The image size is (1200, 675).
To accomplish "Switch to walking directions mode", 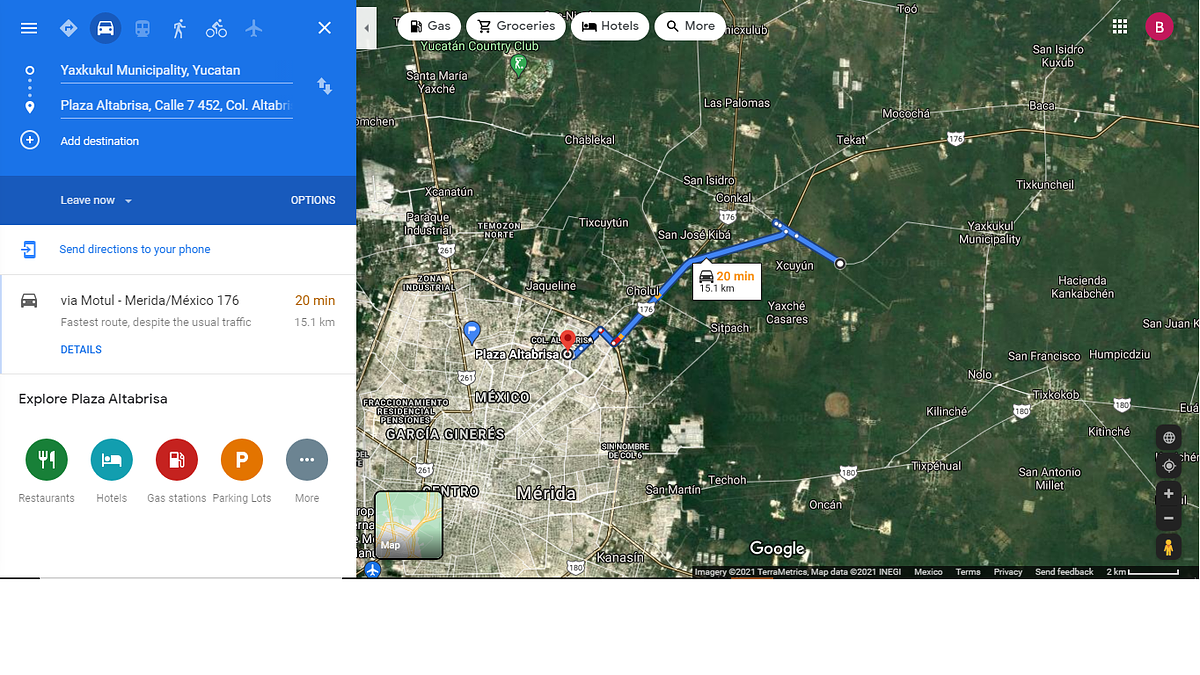I will coord(179,28).
